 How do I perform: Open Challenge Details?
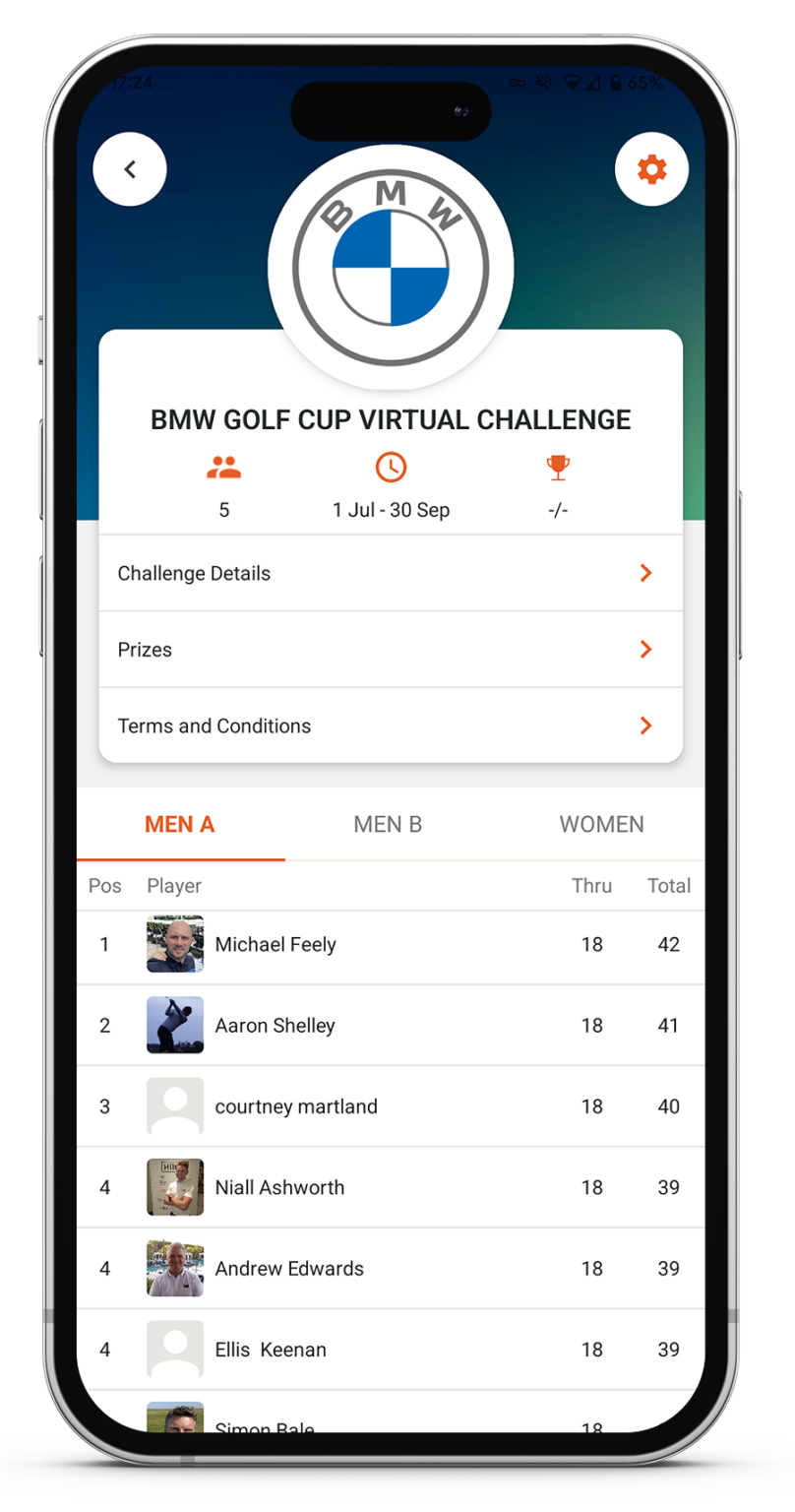(390, 573)
